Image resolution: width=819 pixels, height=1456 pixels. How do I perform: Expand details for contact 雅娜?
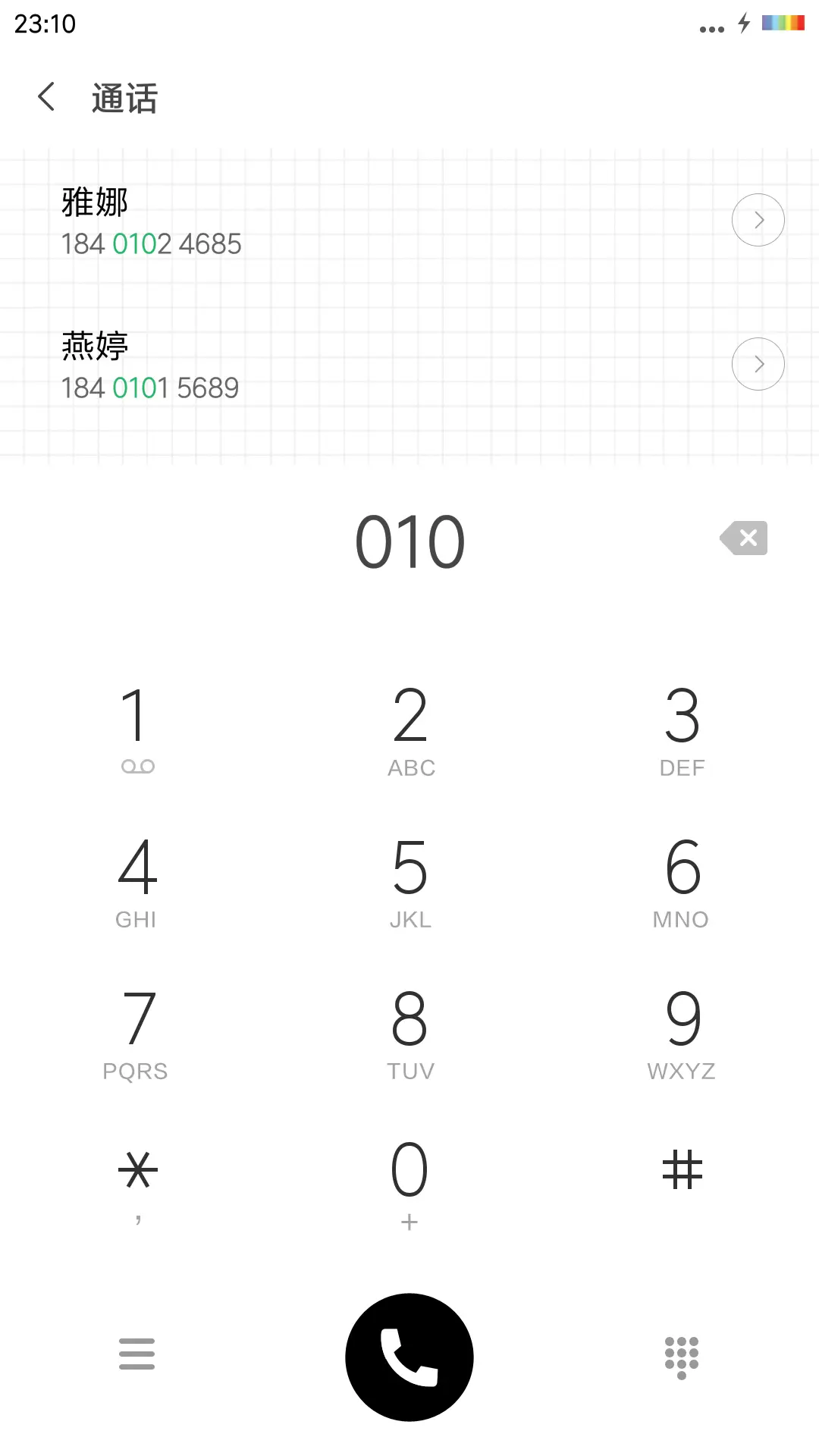coord(758,219)
